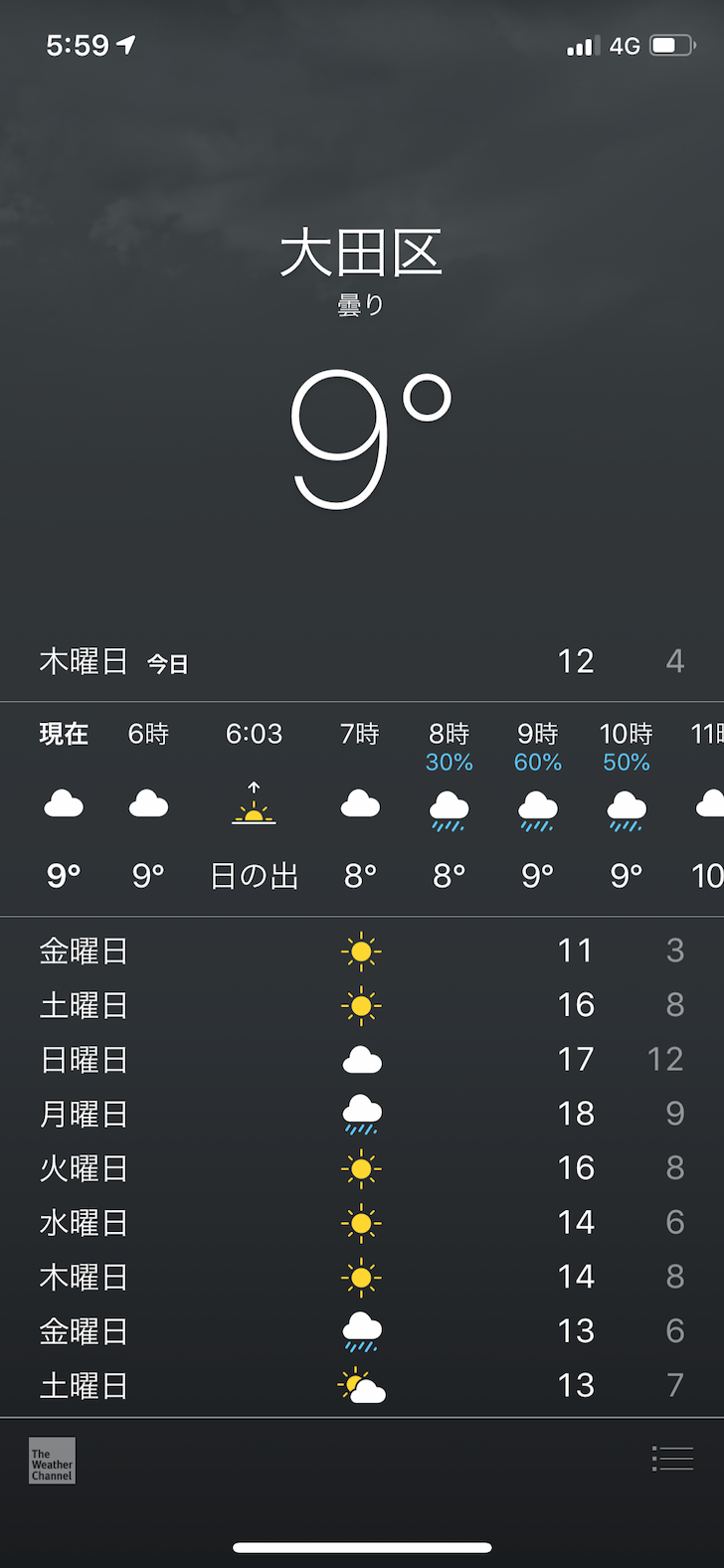Image resolution: width=724 pixels, height=1568 pixels.
Task: Open the city list icon
Action: click(672, 1459)
